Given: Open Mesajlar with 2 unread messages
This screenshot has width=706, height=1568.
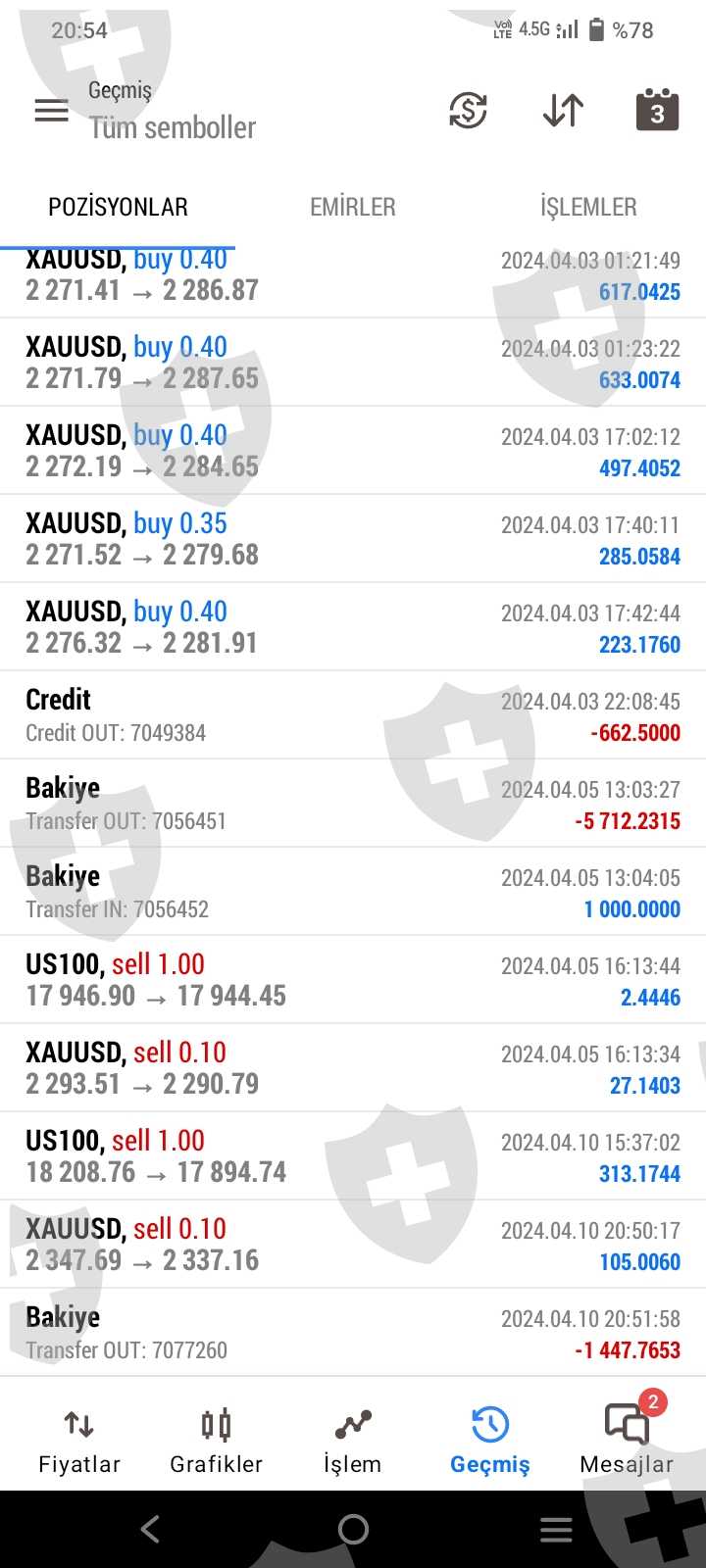Looking at the screenshot, I should click(x=627, y=1441).
